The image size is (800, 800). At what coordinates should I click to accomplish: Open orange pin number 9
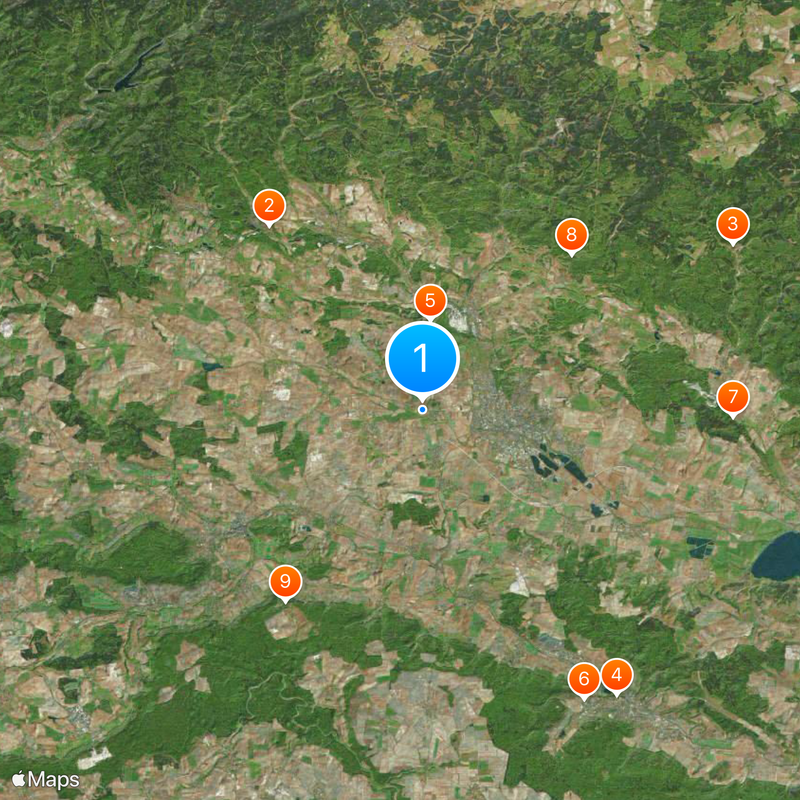pos(286,581)
